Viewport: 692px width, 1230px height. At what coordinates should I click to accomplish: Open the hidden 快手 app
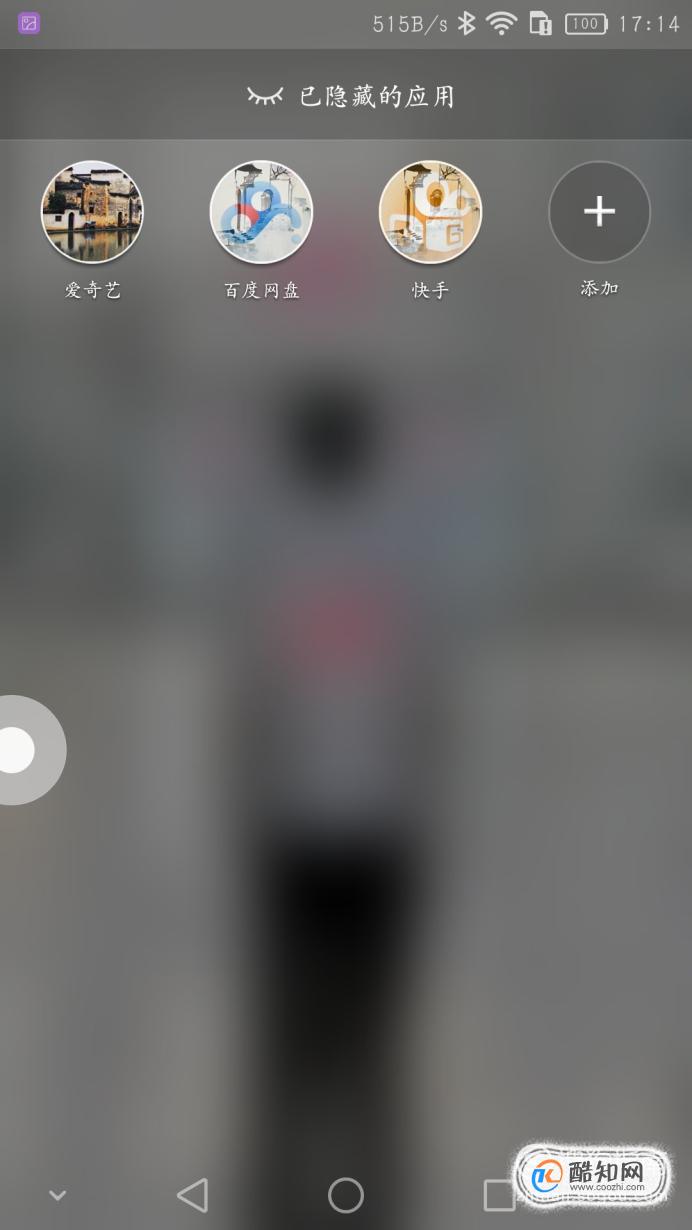click(430, 212)
